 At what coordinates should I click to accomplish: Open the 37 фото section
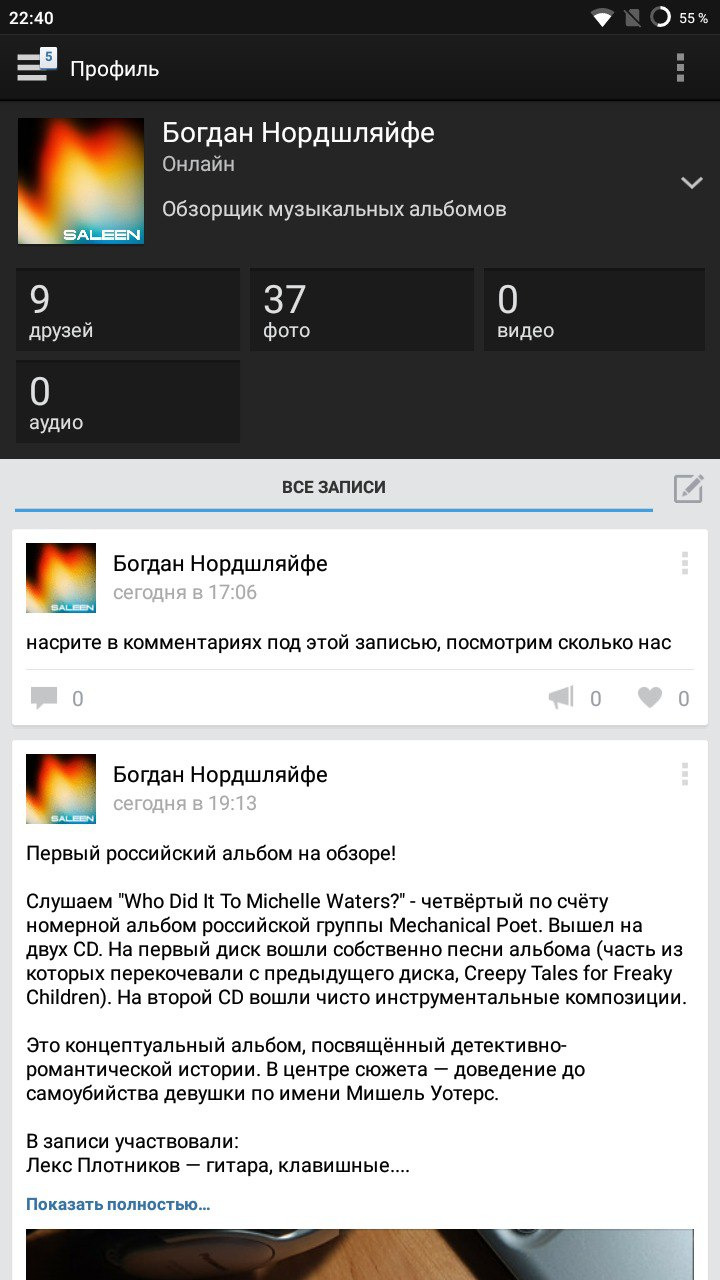361,310
